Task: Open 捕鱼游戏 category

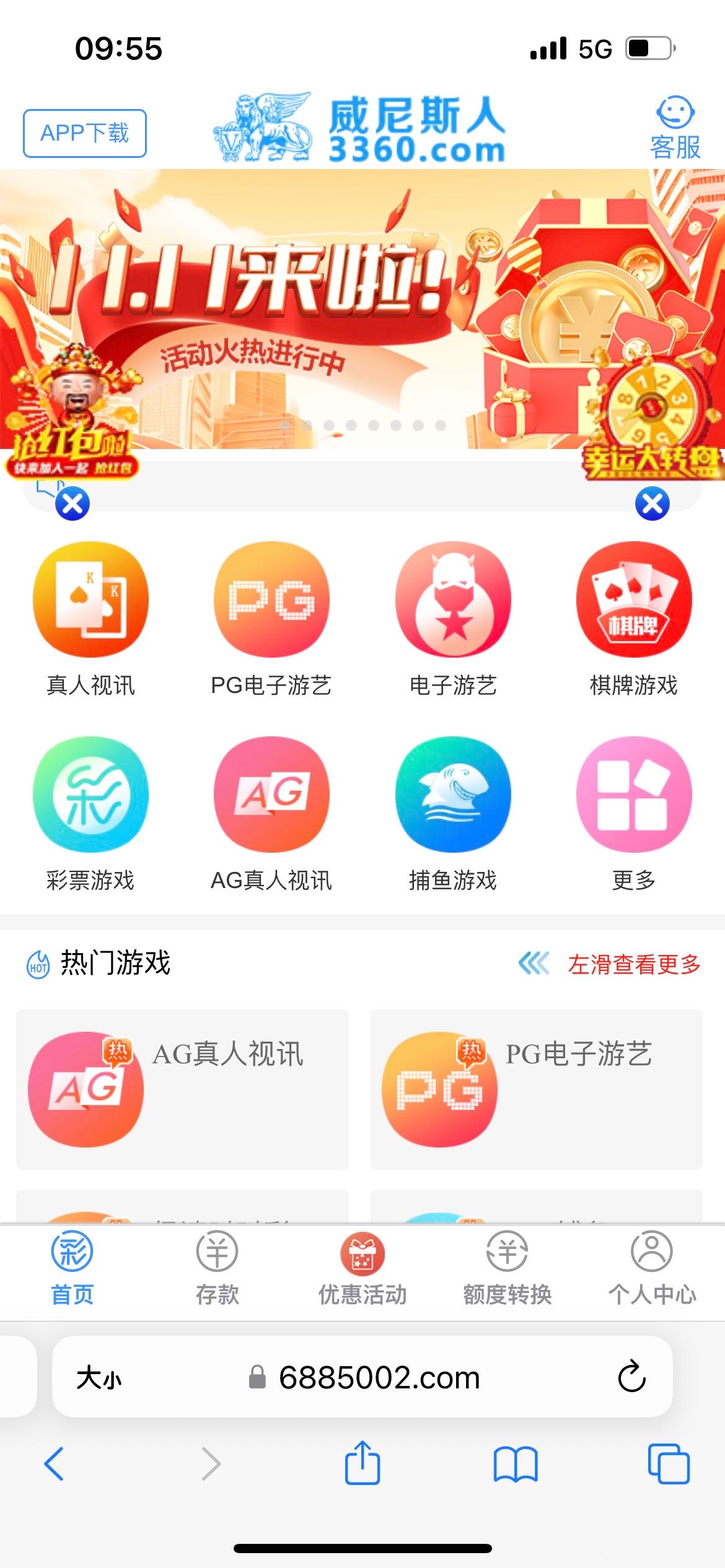Action: pos(453,812)
